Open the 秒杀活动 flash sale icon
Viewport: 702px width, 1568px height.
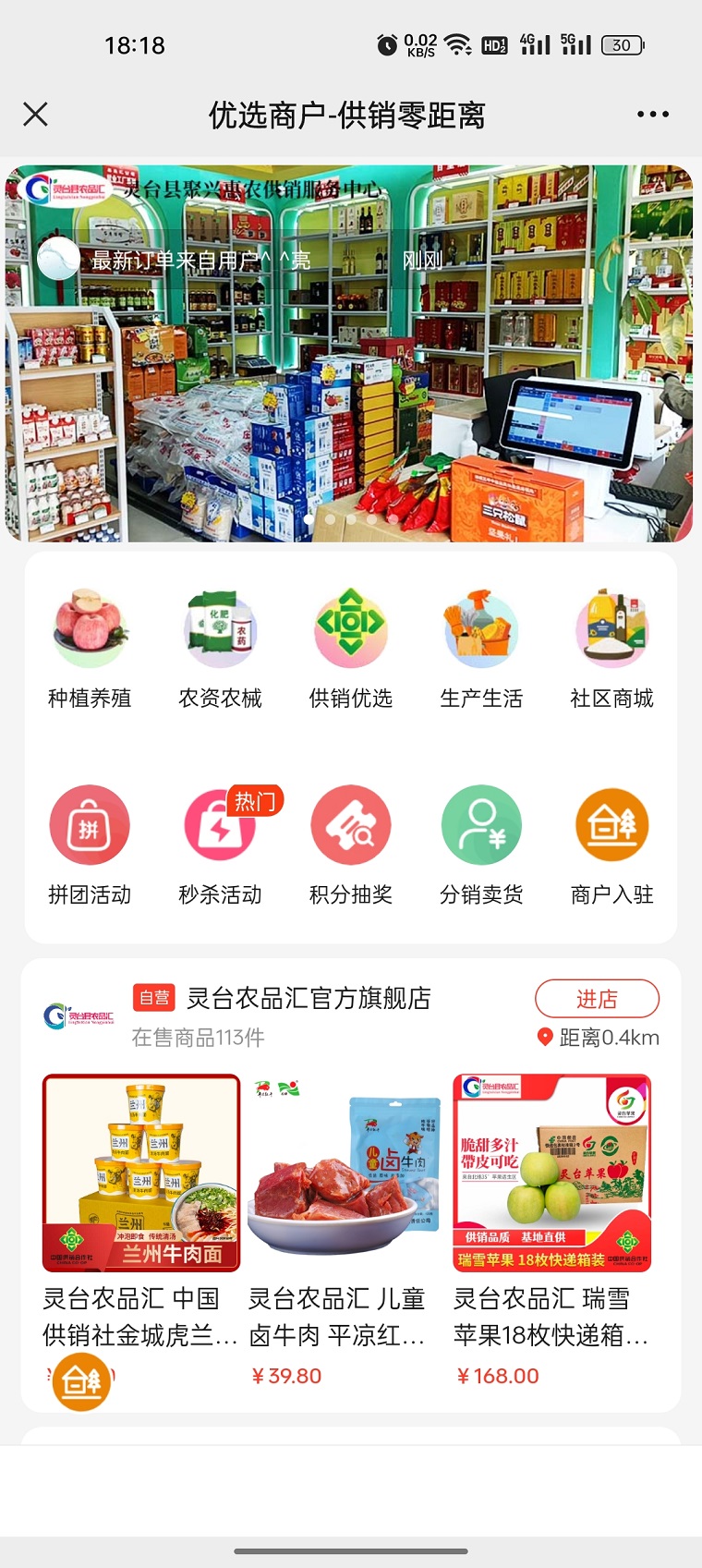coord(221,825)
